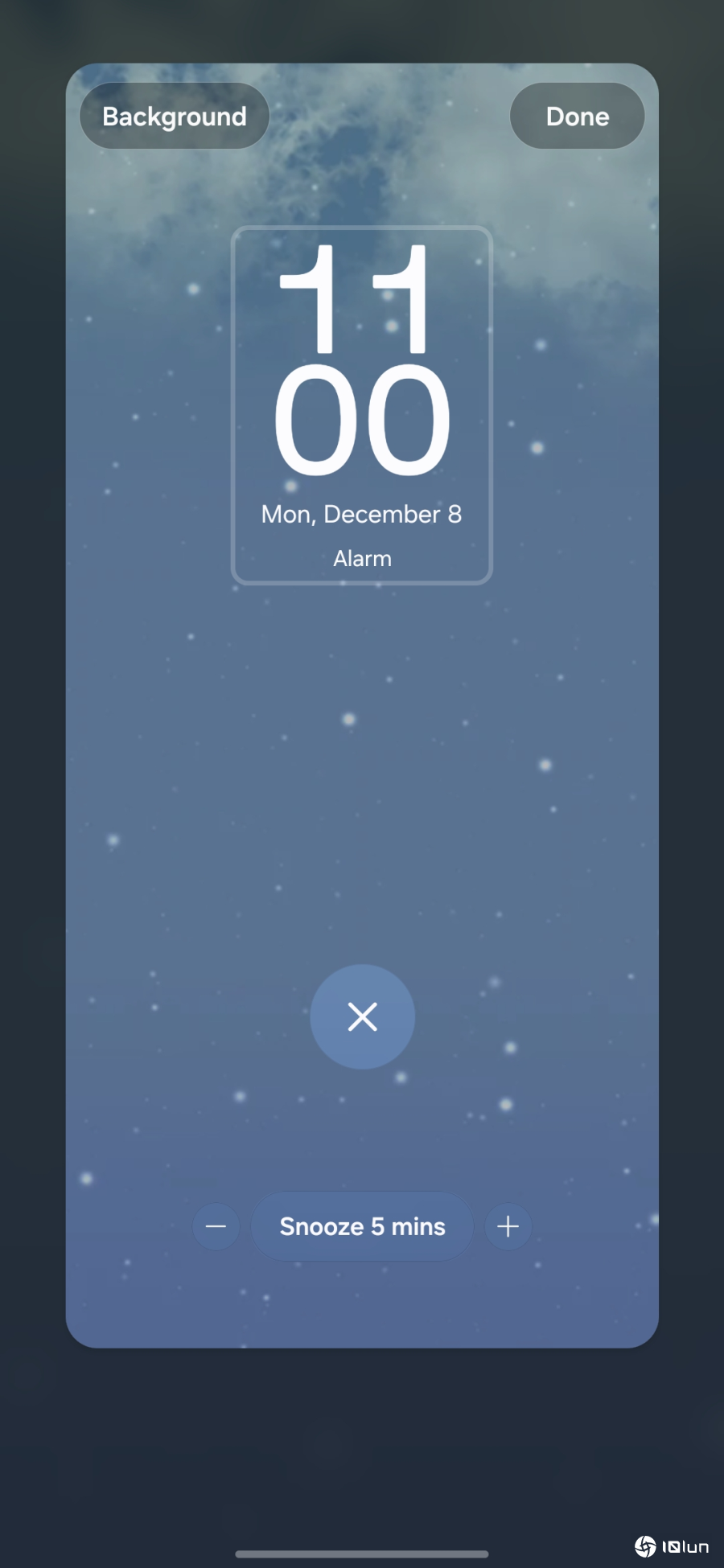Open the Background options

[x=175, y=117]
